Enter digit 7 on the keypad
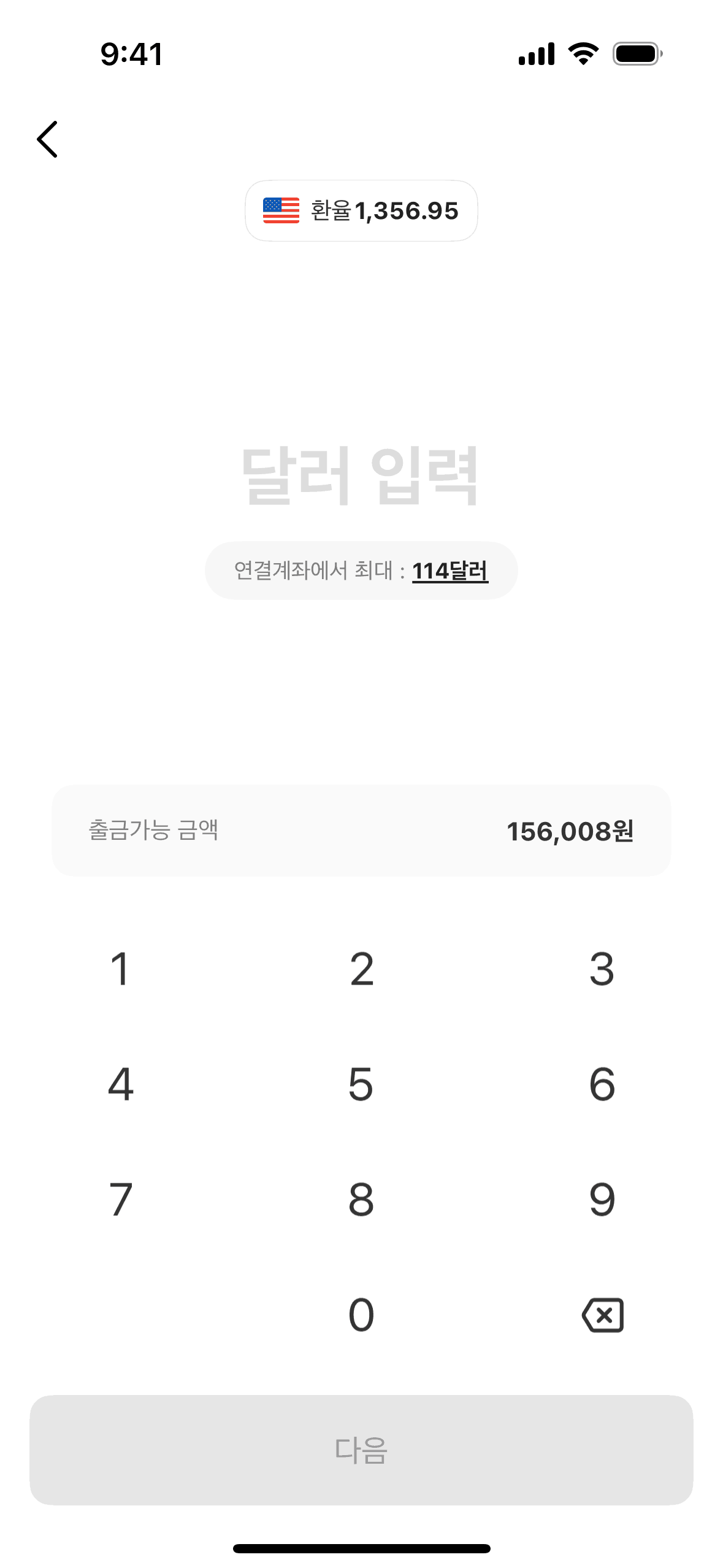The width and height of the screenshot is (723, 1568). [x=120, y=1199]
